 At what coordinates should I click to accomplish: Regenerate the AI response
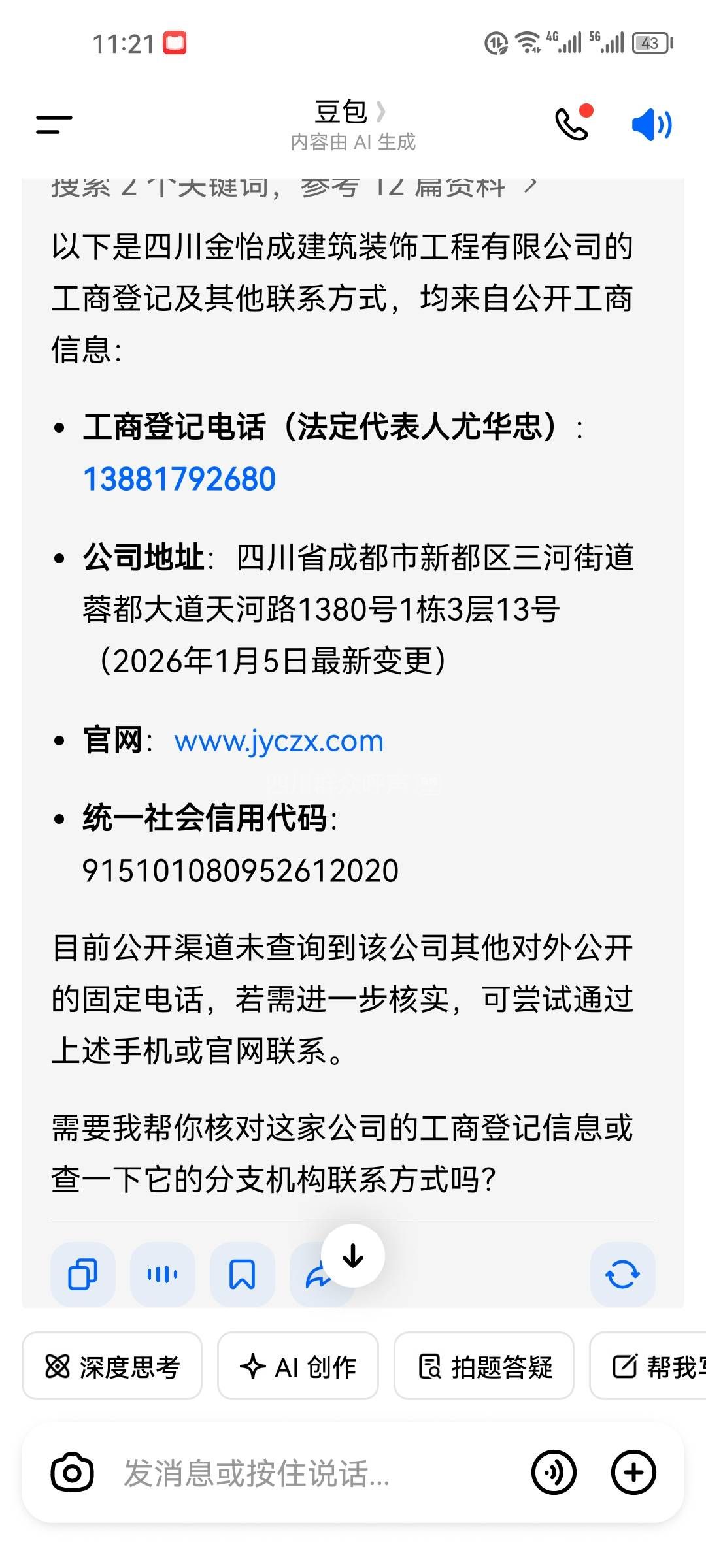[x=622, y=1275]
